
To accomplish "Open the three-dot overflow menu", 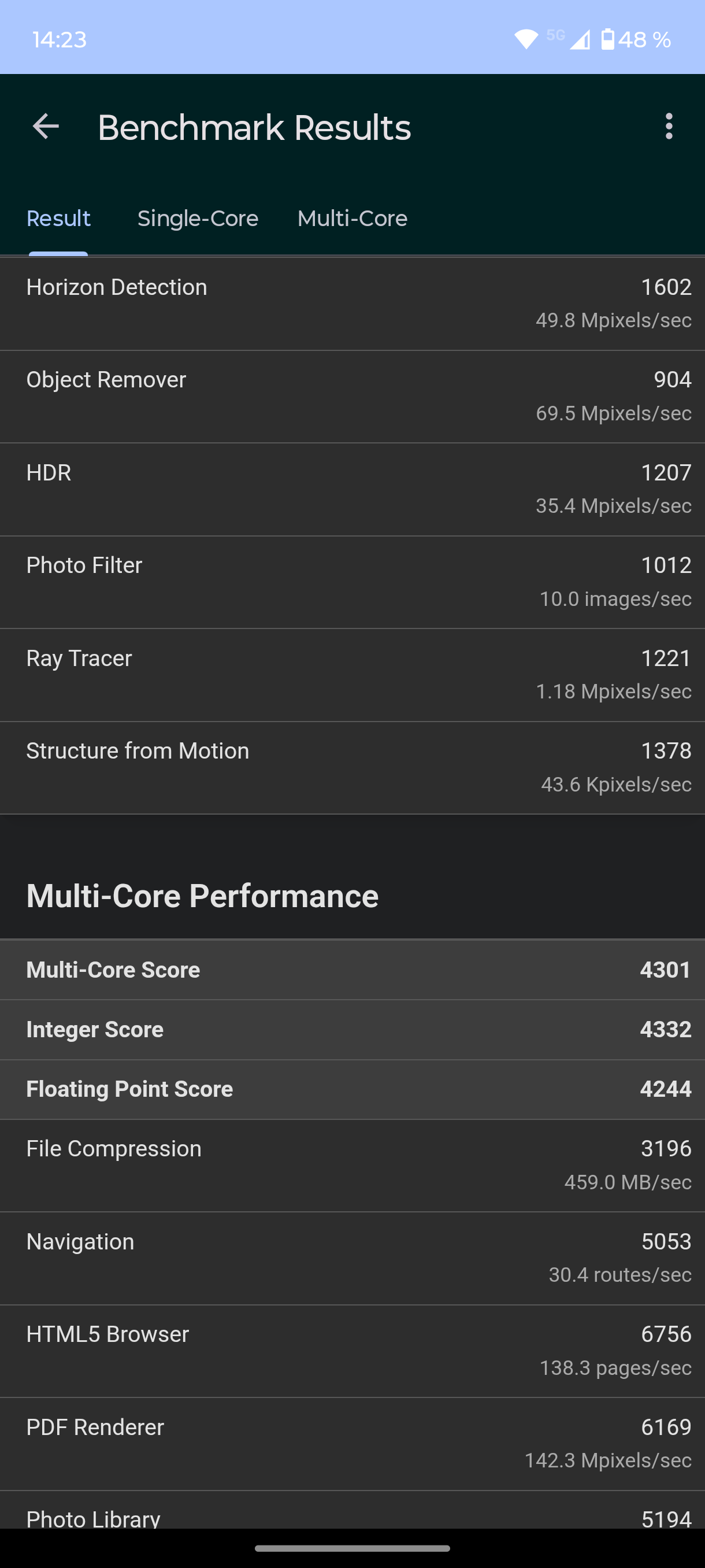I will (x=669, y=127).
